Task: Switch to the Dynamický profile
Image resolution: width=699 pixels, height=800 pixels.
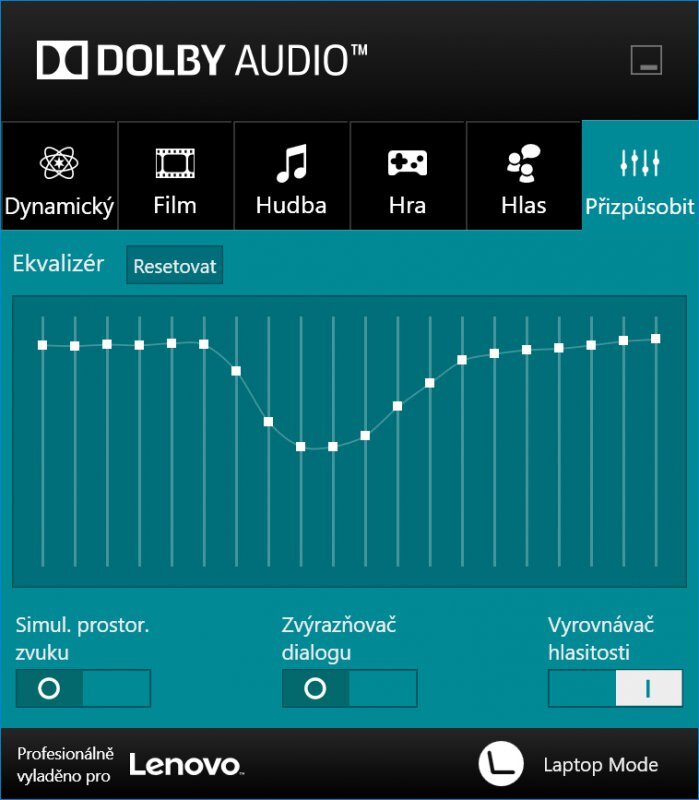Action: click(59, 177)
